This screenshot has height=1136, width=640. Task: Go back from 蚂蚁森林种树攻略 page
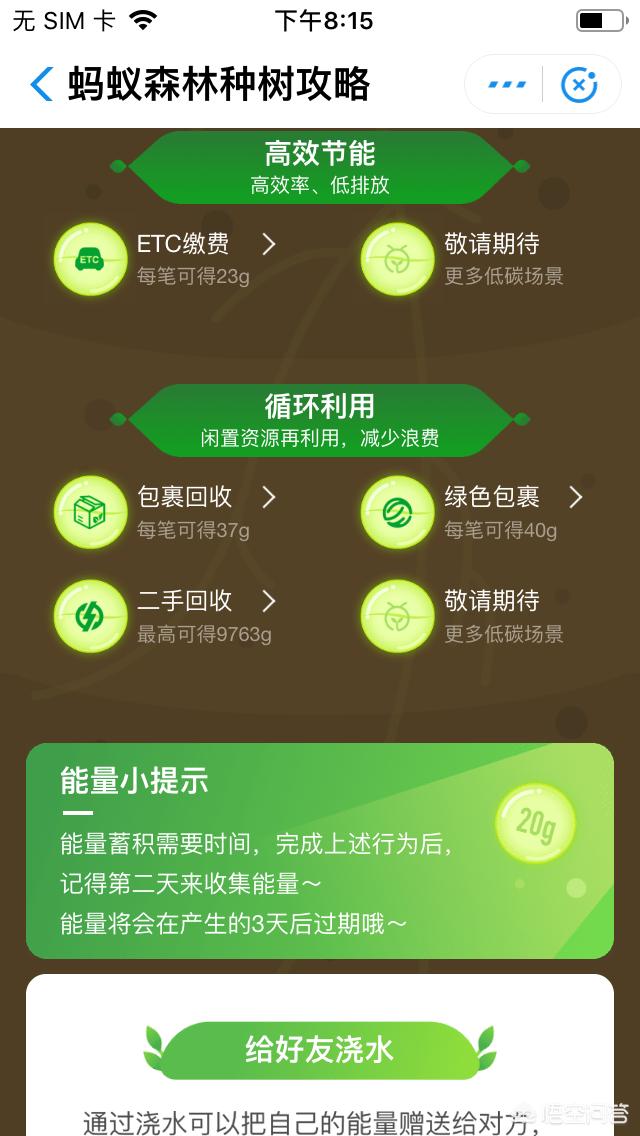click(x=40, y=85)
